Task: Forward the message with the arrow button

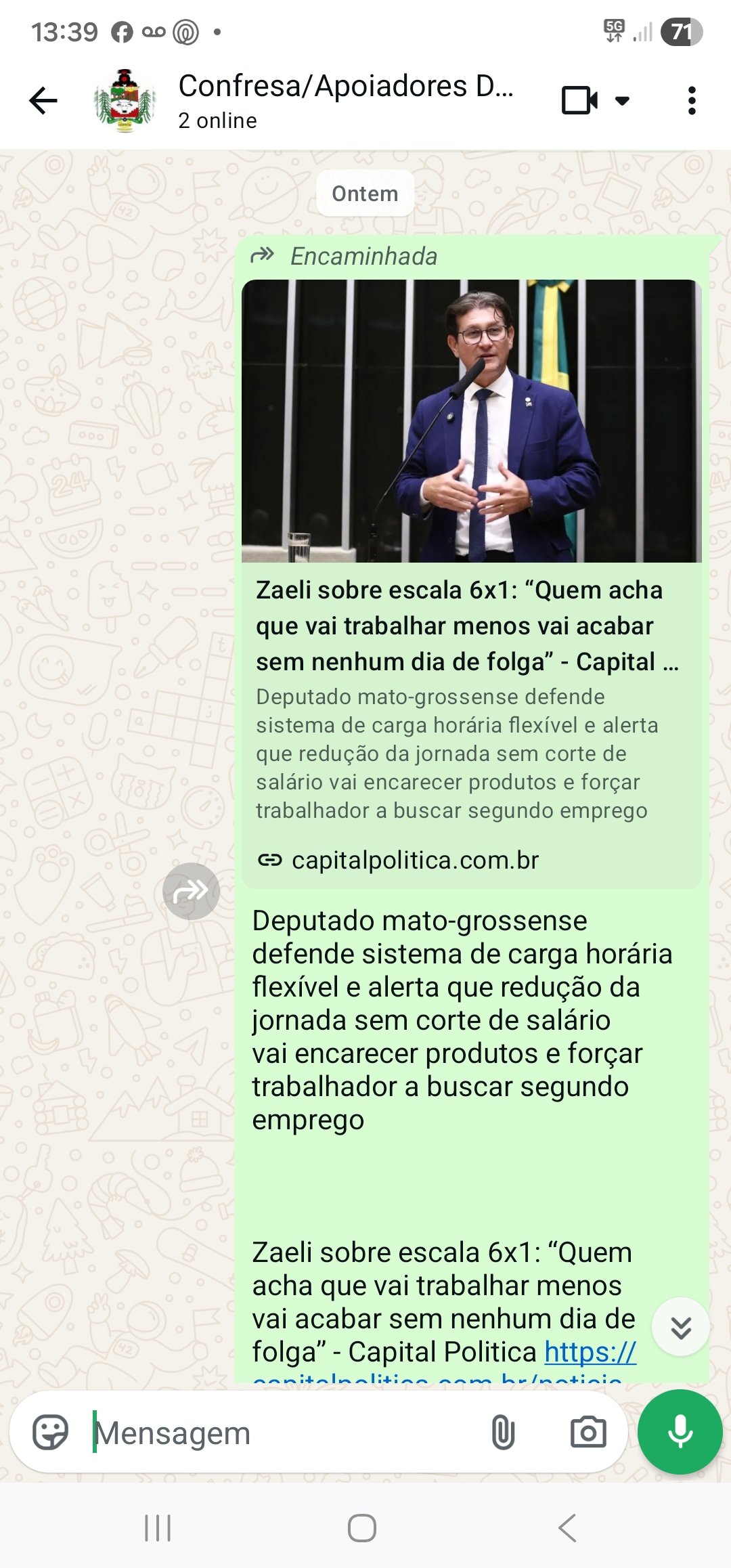Action: 191,891
